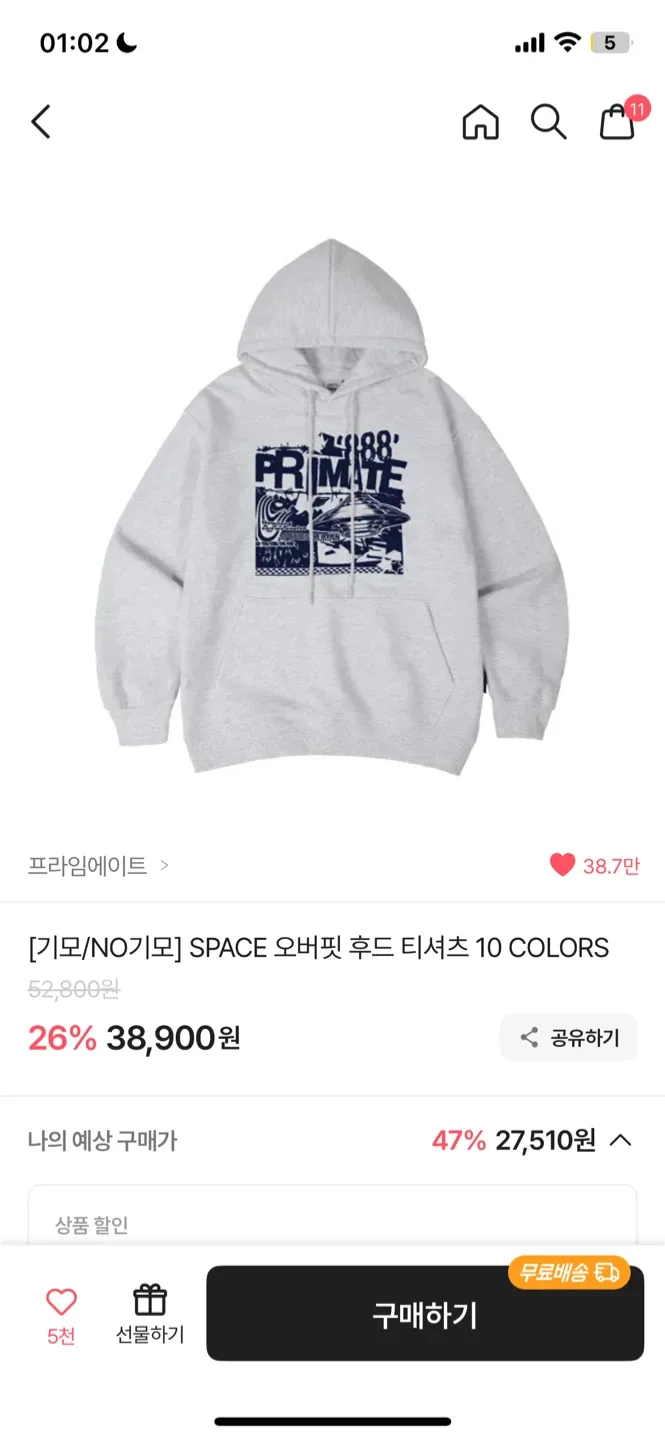665x1440 pixels.
Task: Open the home icon in top bar
Action: click(480, 122)
